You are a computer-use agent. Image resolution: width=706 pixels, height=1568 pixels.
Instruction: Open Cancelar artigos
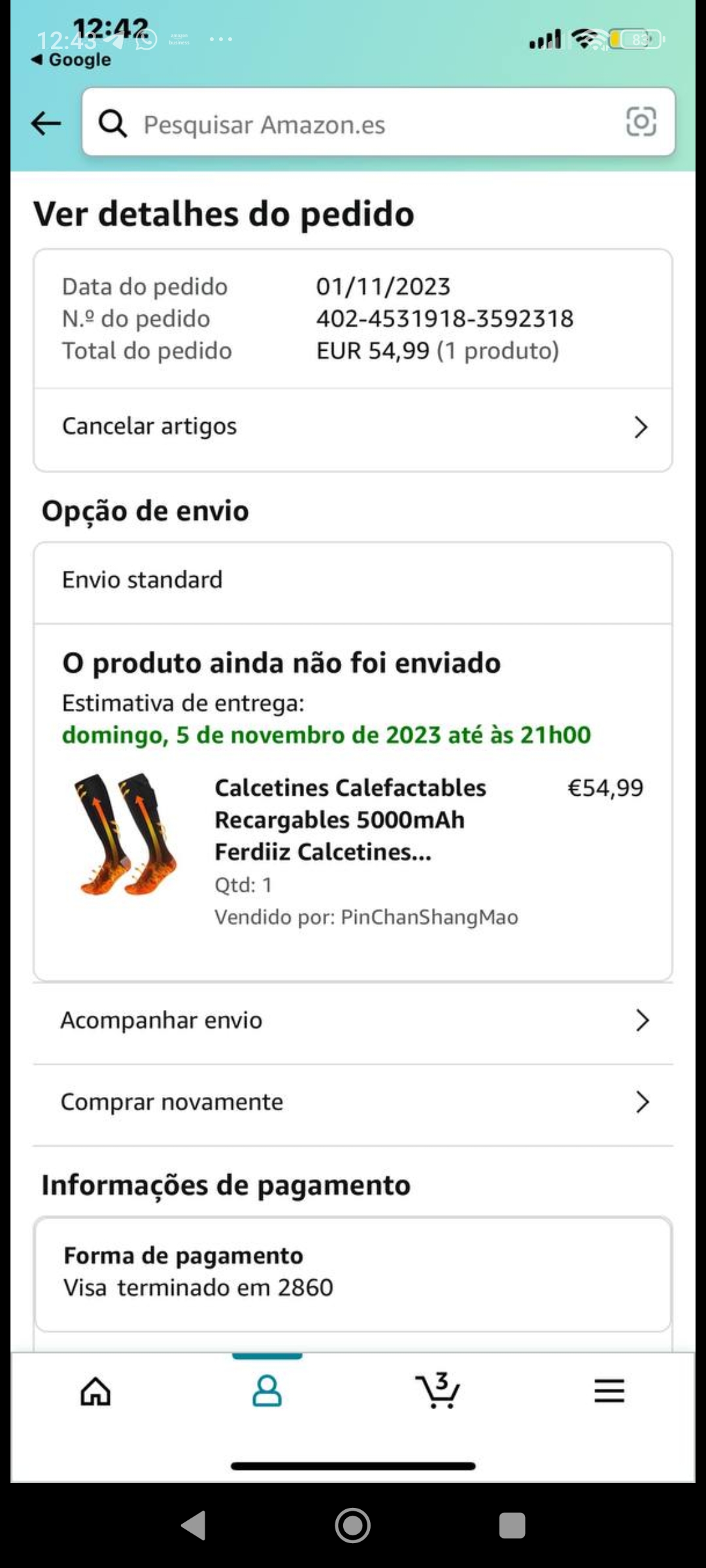tap(353, 427)
